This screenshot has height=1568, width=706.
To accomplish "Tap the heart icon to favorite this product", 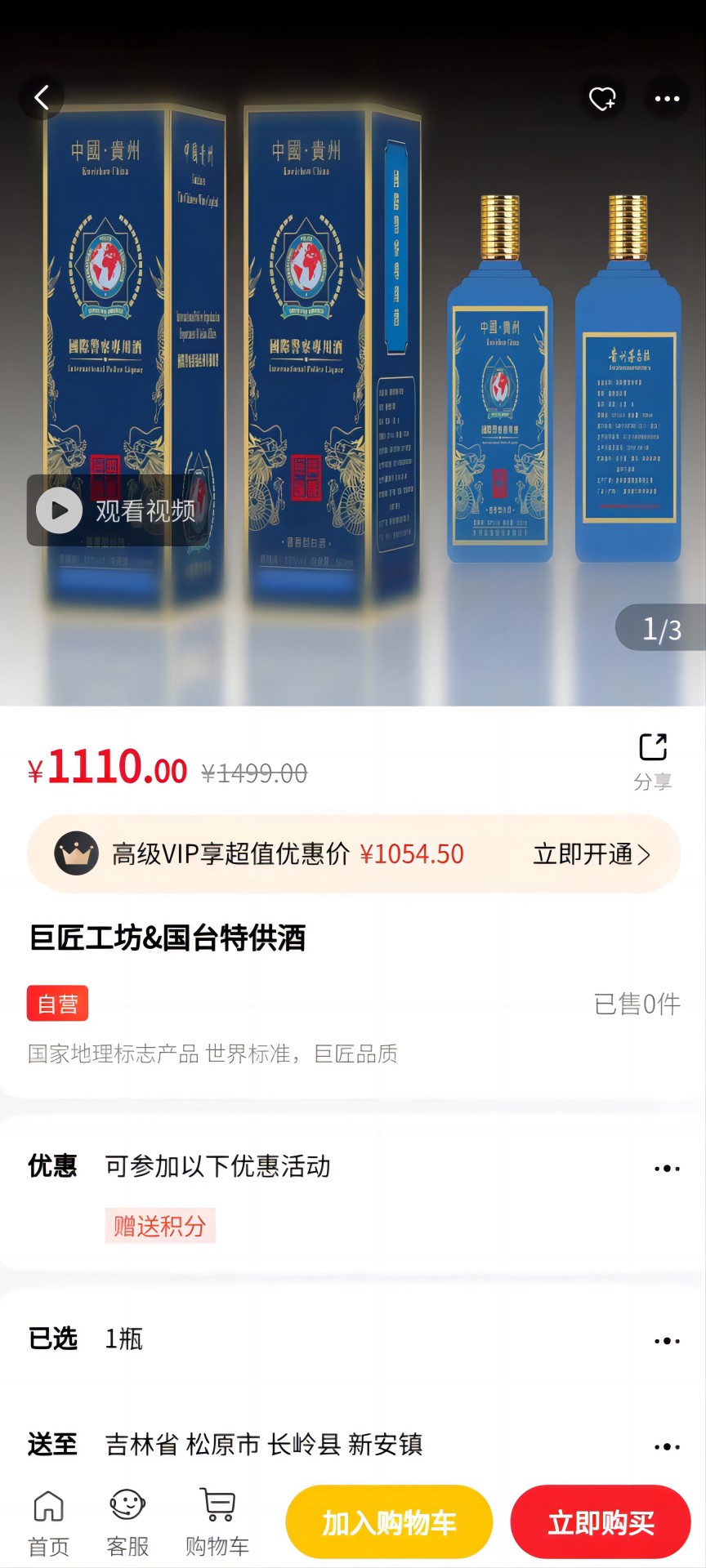I will click(x=602, y=98).
